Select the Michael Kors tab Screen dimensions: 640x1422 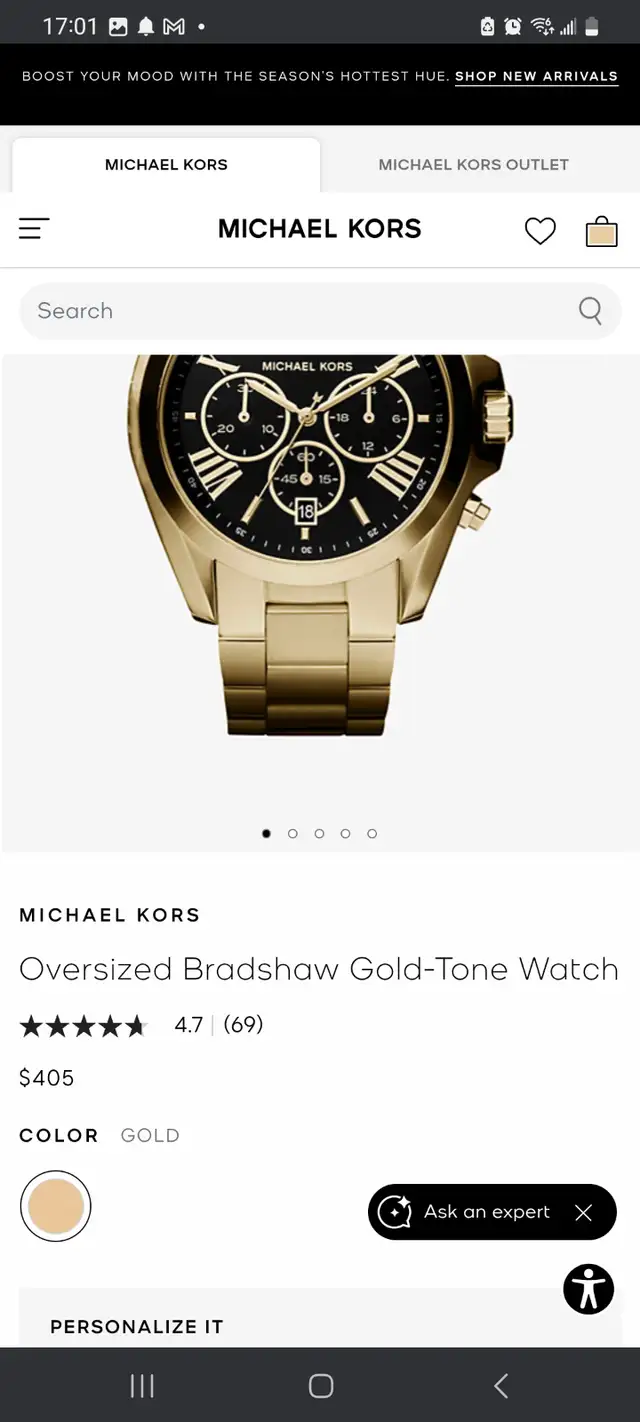click(x=166, y=164)
